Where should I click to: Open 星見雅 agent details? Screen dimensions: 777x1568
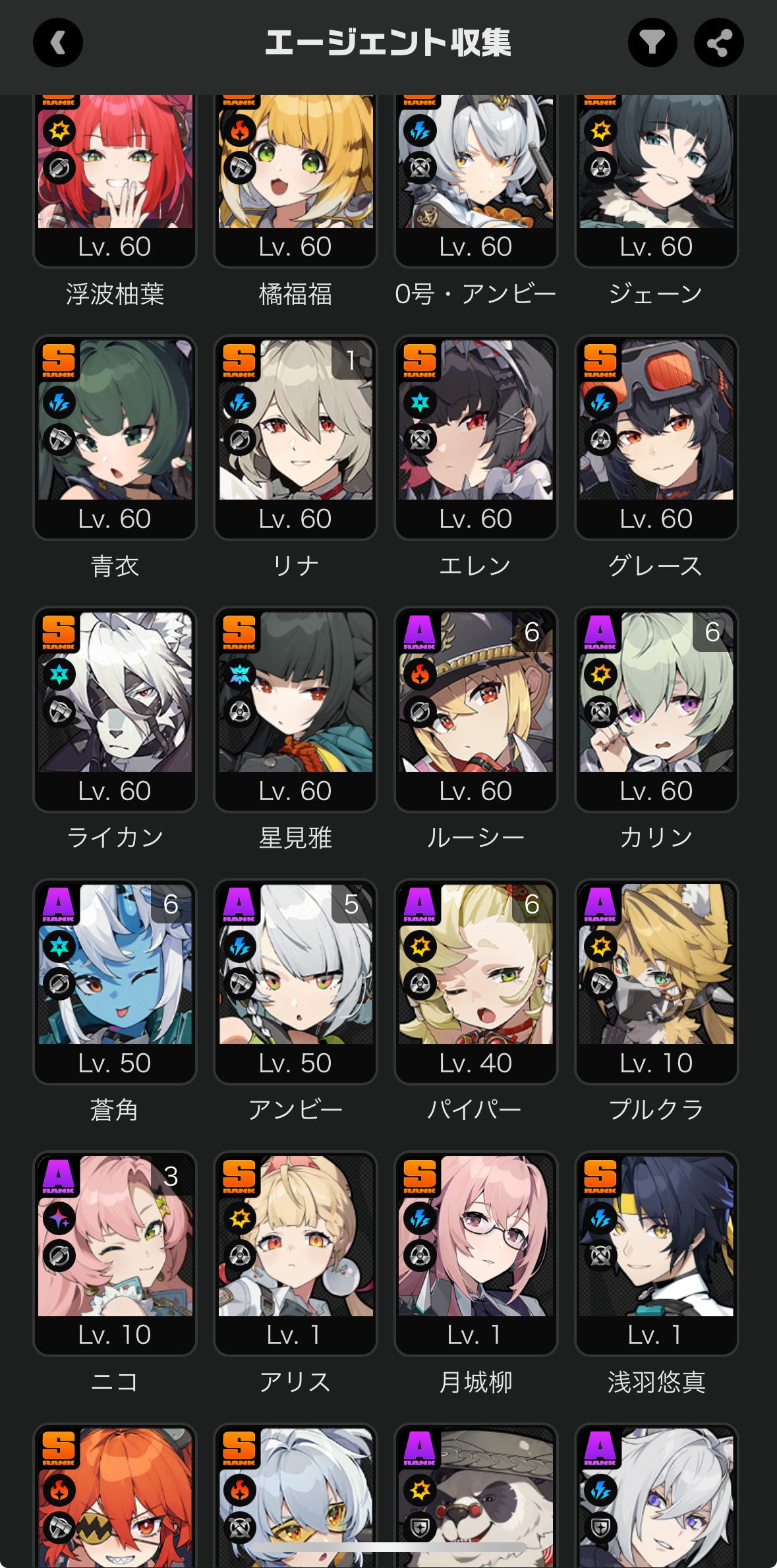point(295,710)
